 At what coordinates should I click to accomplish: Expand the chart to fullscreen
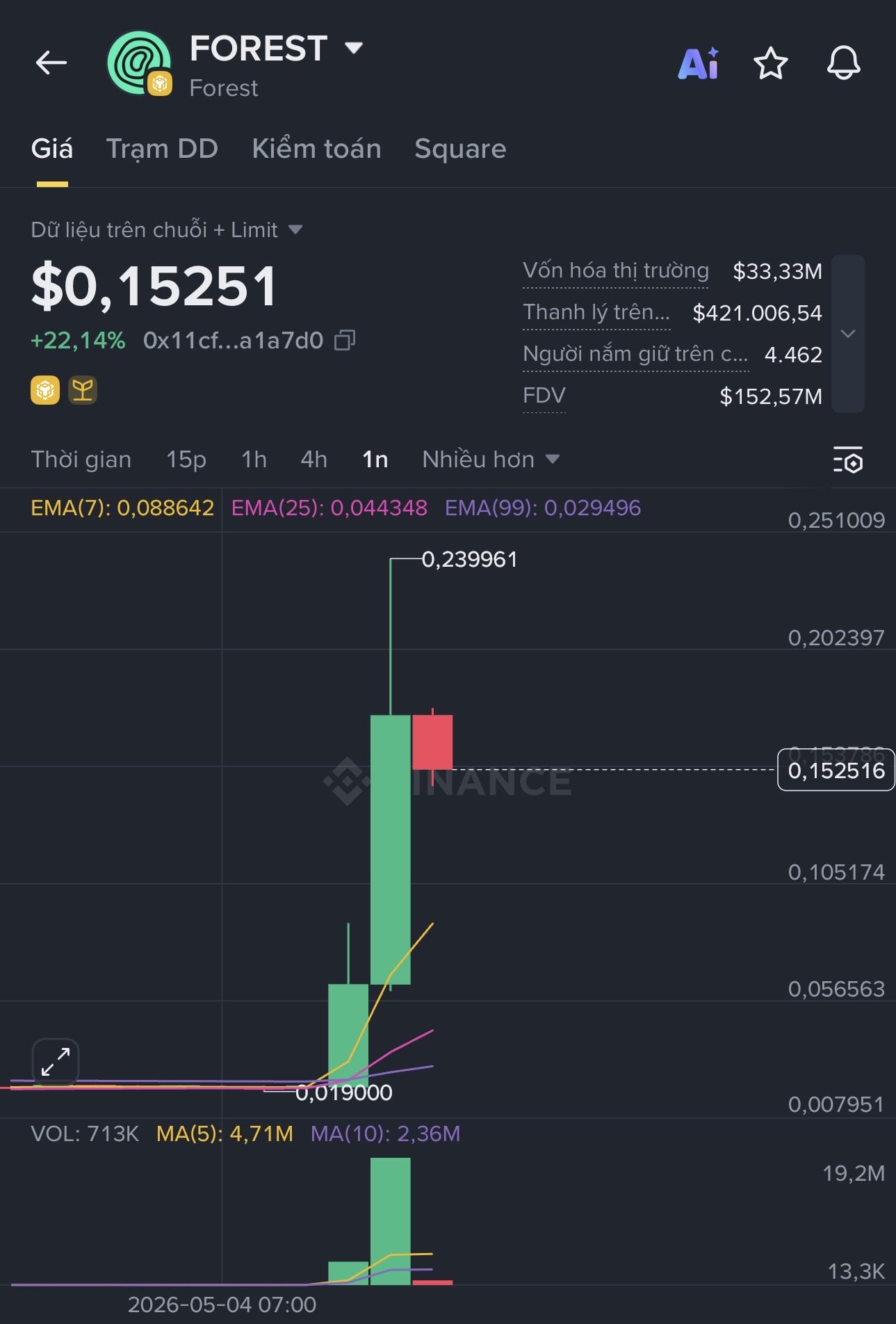[56, 1062]
